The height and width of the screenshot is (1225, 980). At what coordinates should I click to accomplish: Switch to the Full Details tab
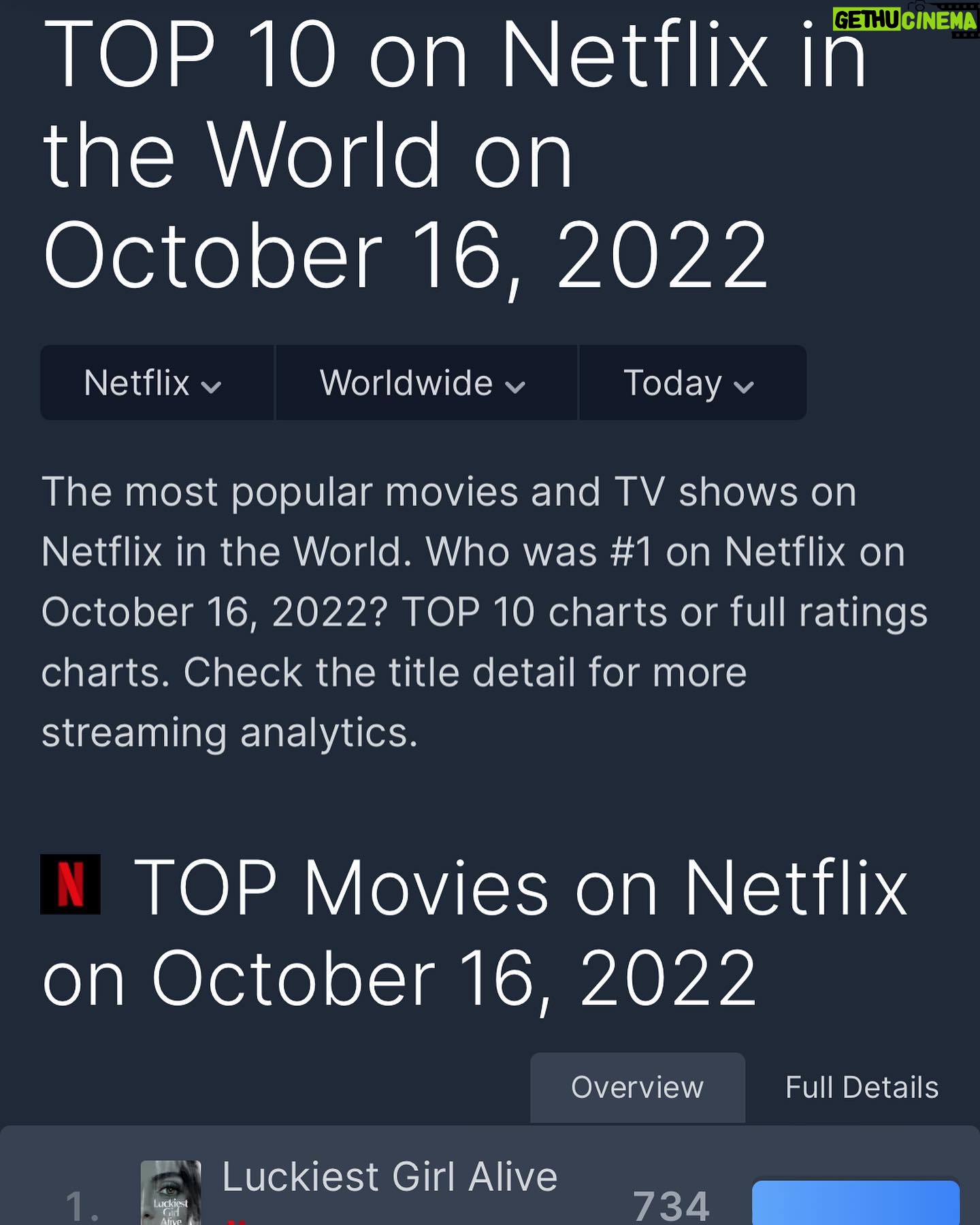tap(862, 1088)
